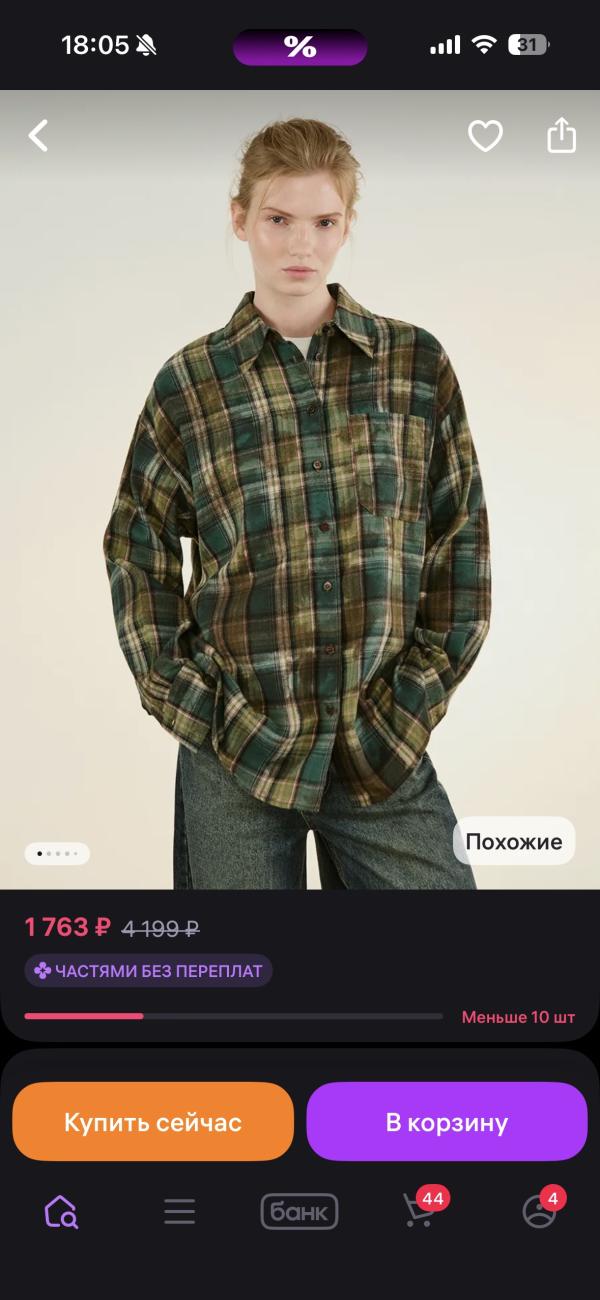The width and height of the screenshot is (600, 1300).
Task: Add the shirt to favorites with the heart
Action: [485, 135]
